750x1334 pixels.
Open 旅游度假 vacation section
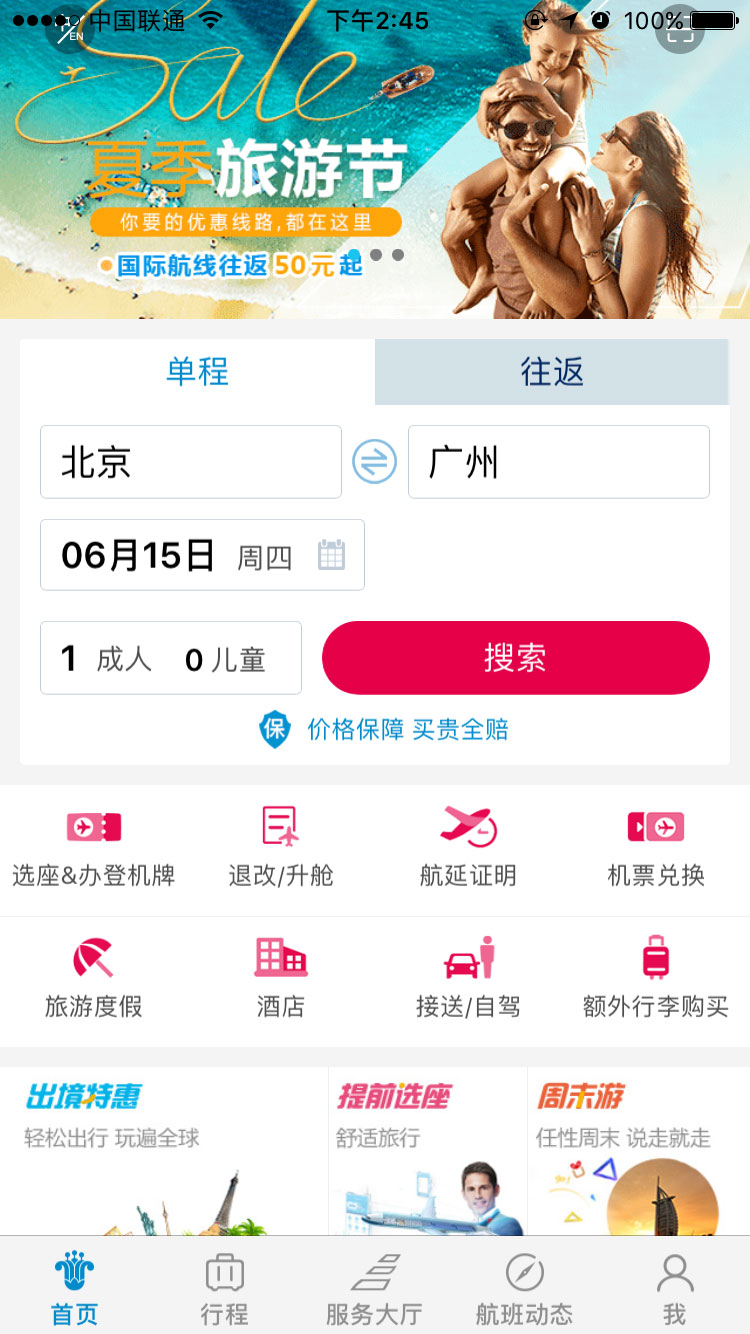click(x=94, y=980)
